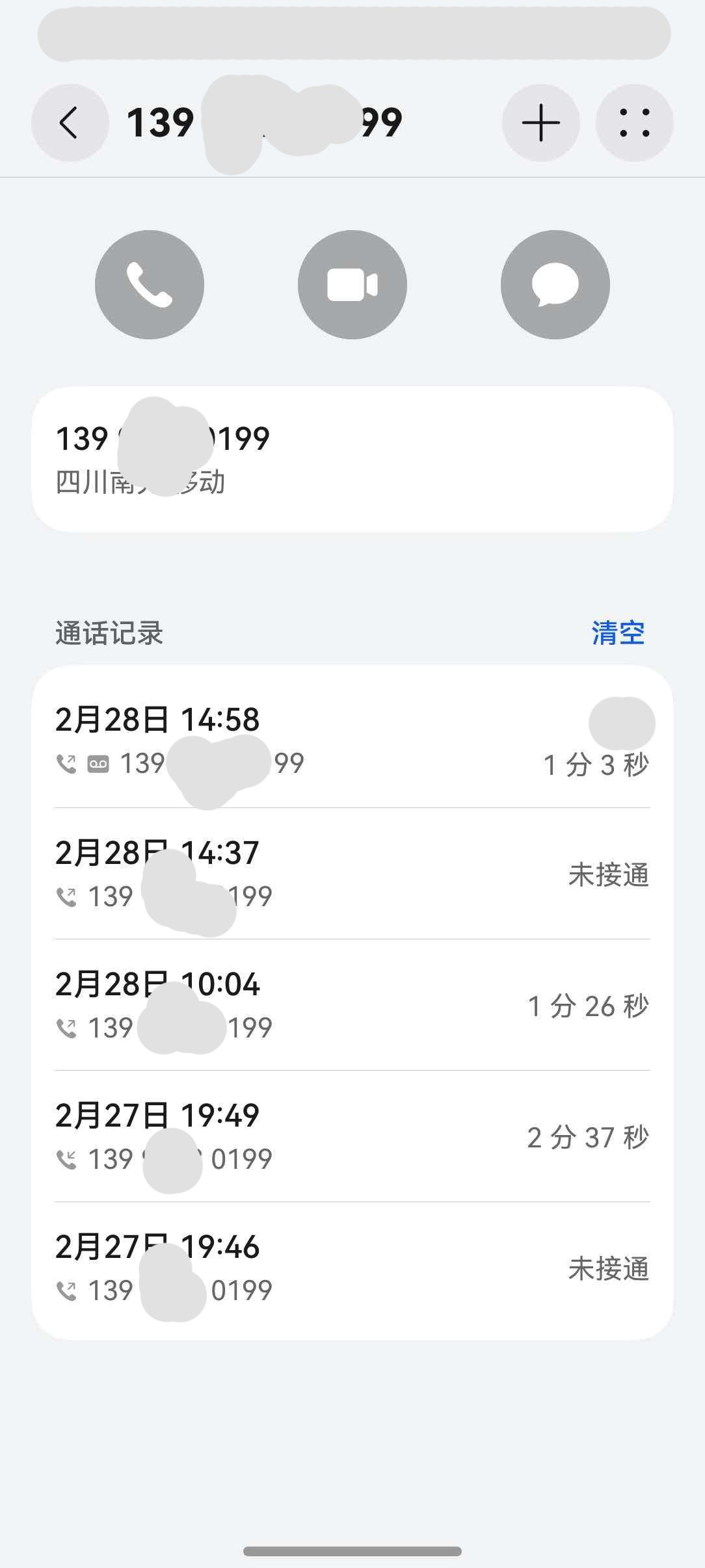Add this number as a new contact
Viewport: 705px width, 1568px height.
(x=540, y=123)
